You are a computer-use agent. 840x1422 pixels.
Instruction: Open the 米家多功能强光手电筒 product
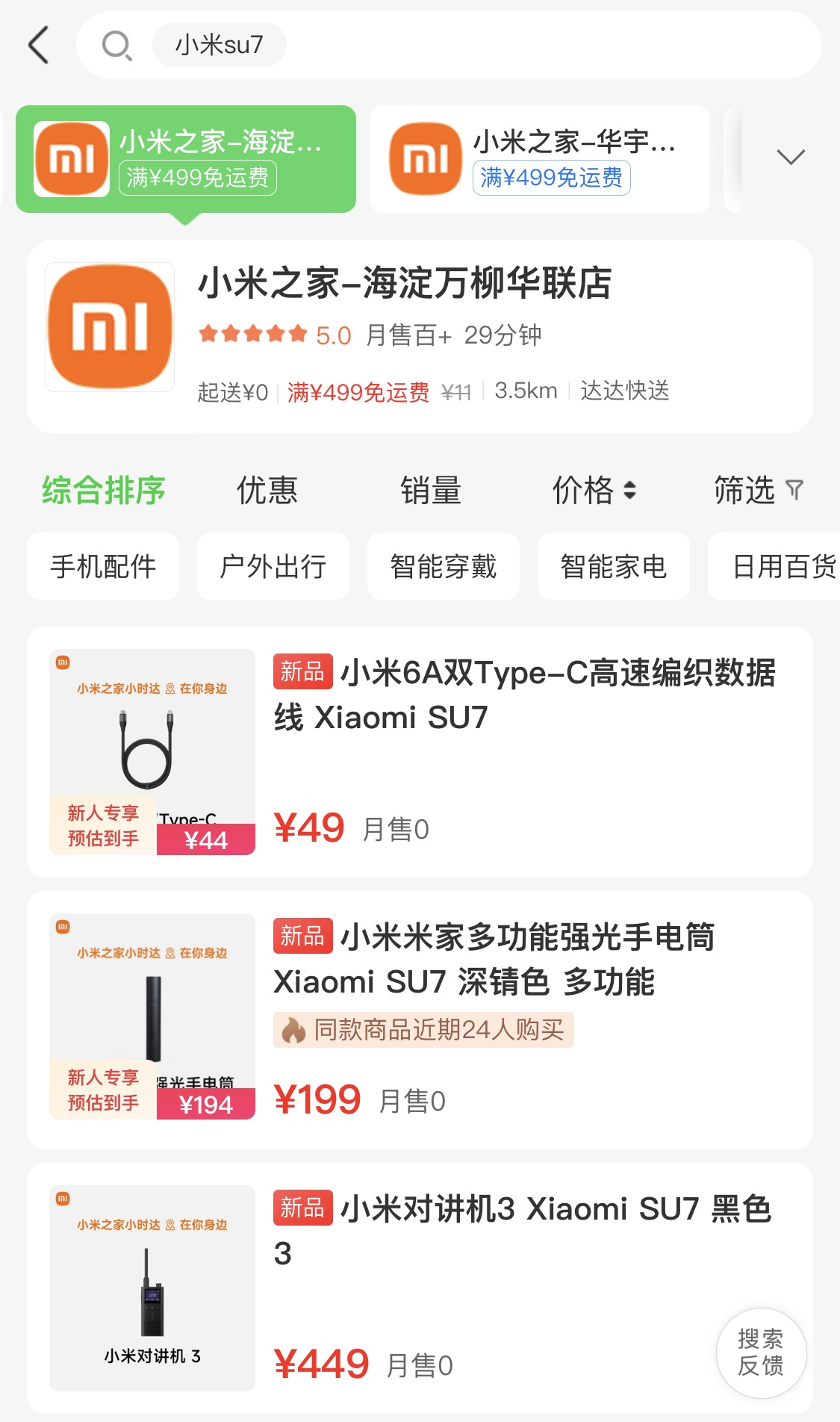(420, 1020)
